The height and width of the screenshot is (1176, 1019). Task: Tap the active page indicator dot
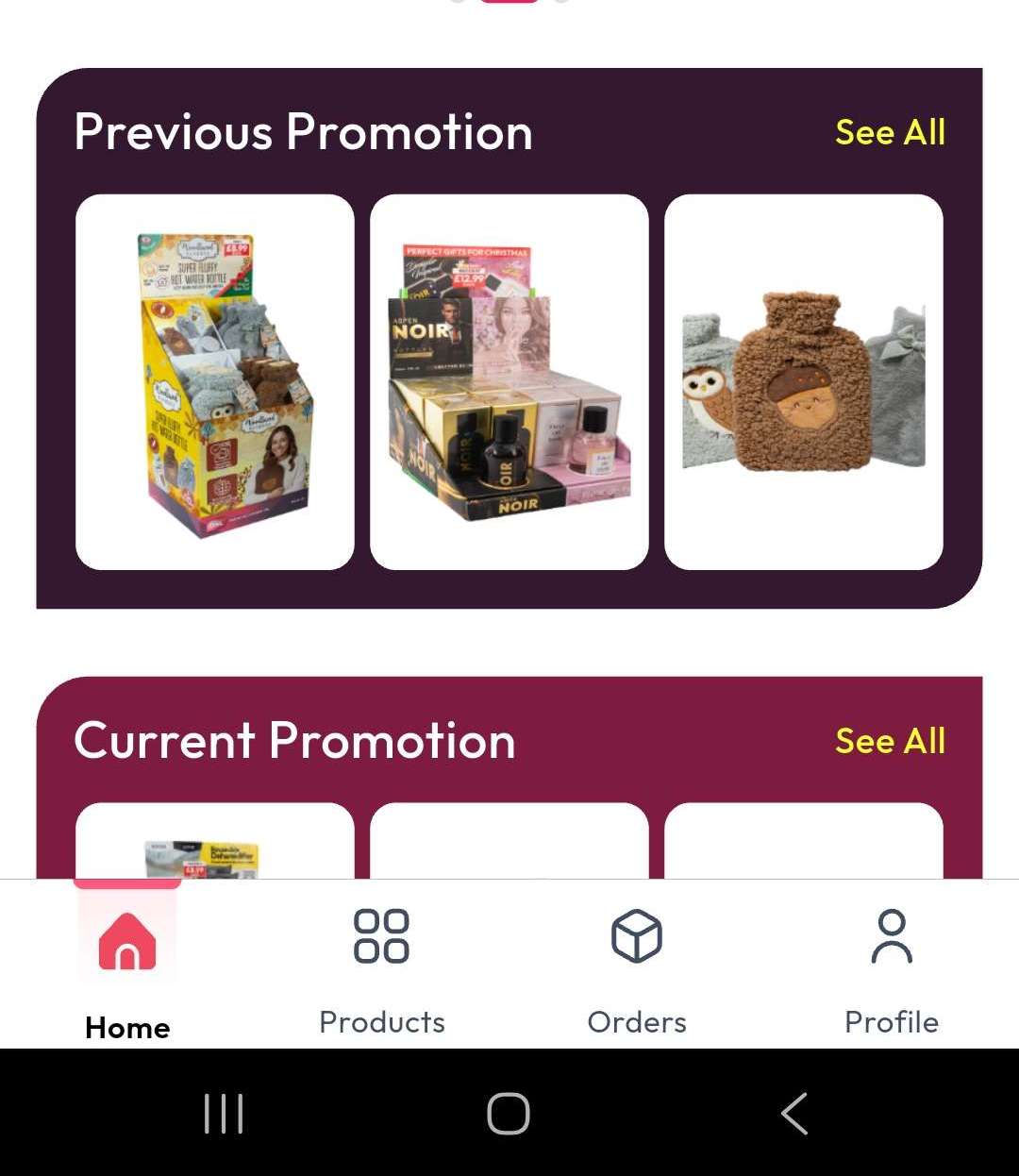[508, 4]
